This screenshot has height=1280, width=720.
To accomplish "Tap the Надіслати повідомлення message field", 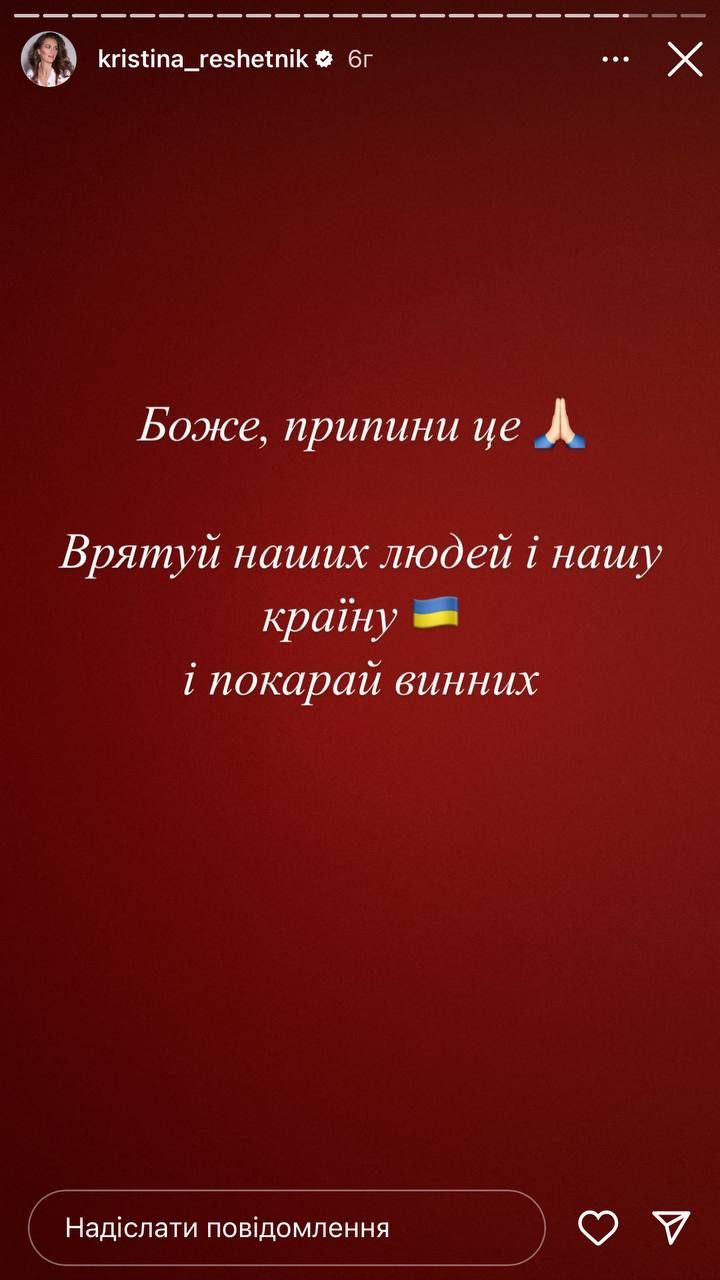I will [x=286, y=1228].
